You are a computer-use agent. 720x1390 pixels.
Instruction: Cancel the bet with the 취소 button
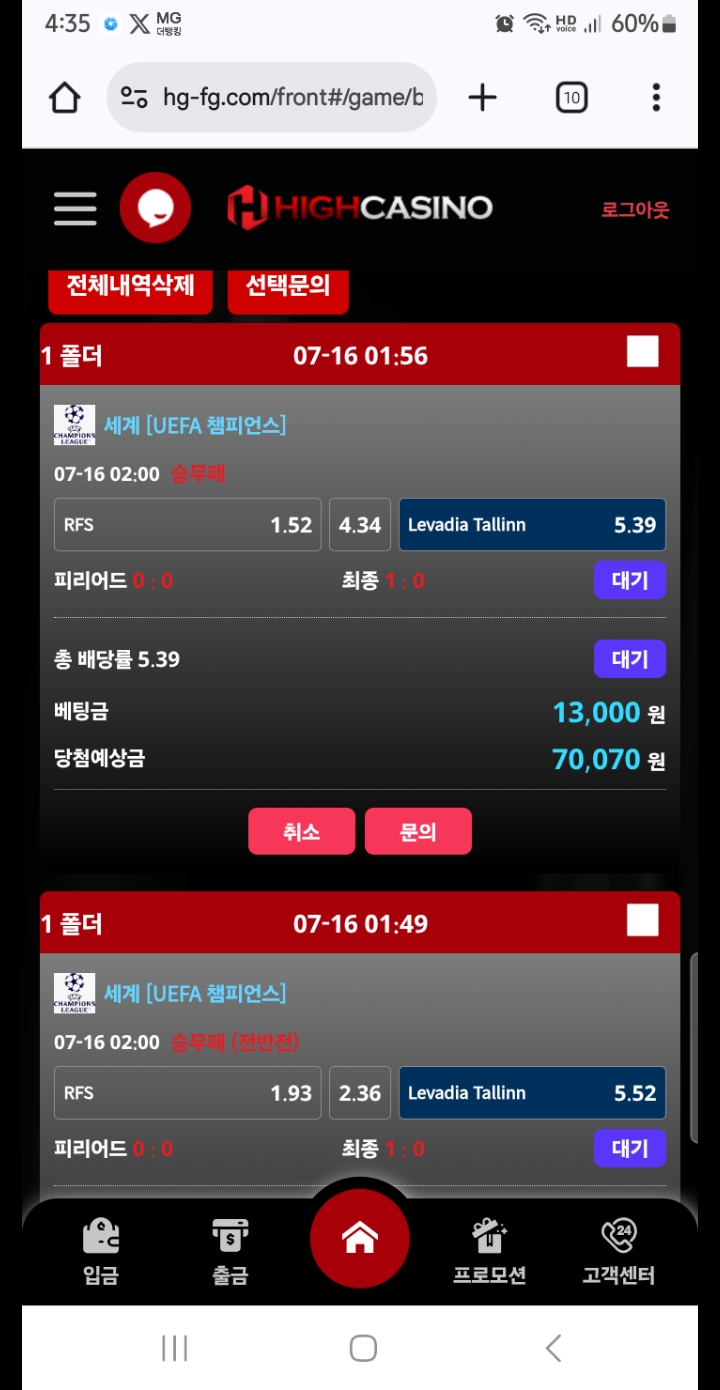point(301,831)
